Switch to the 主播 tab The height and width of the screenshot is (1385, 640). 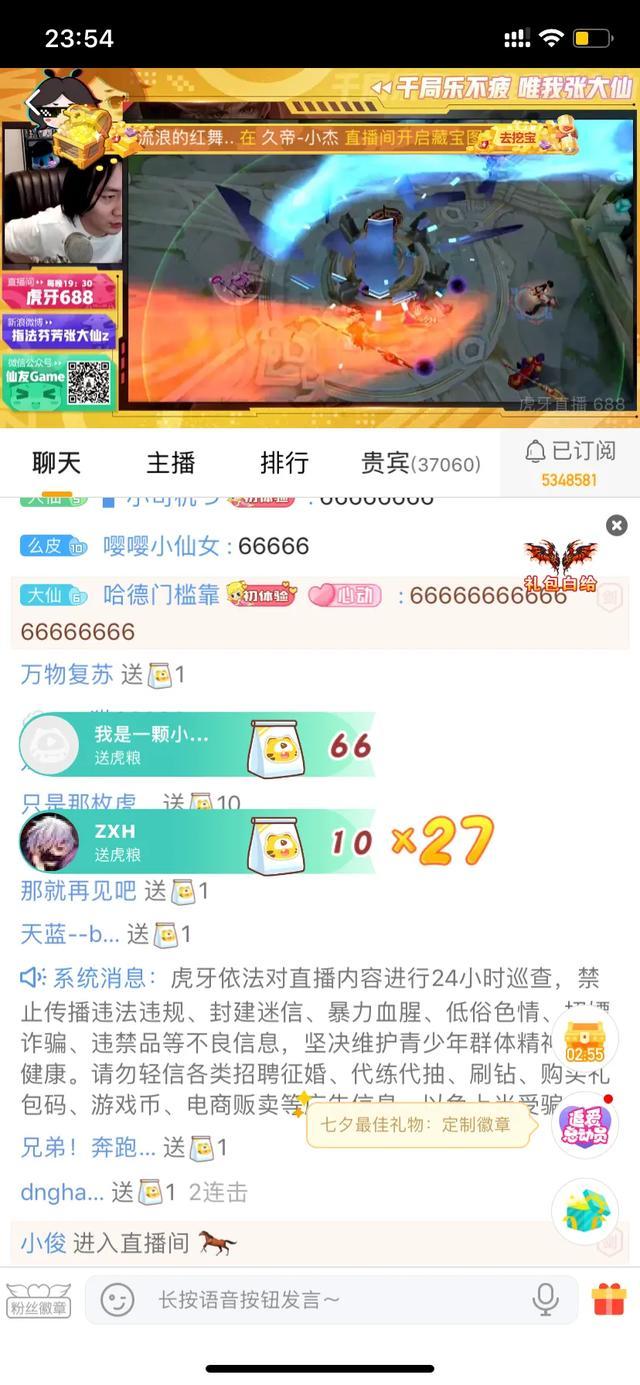171,463
